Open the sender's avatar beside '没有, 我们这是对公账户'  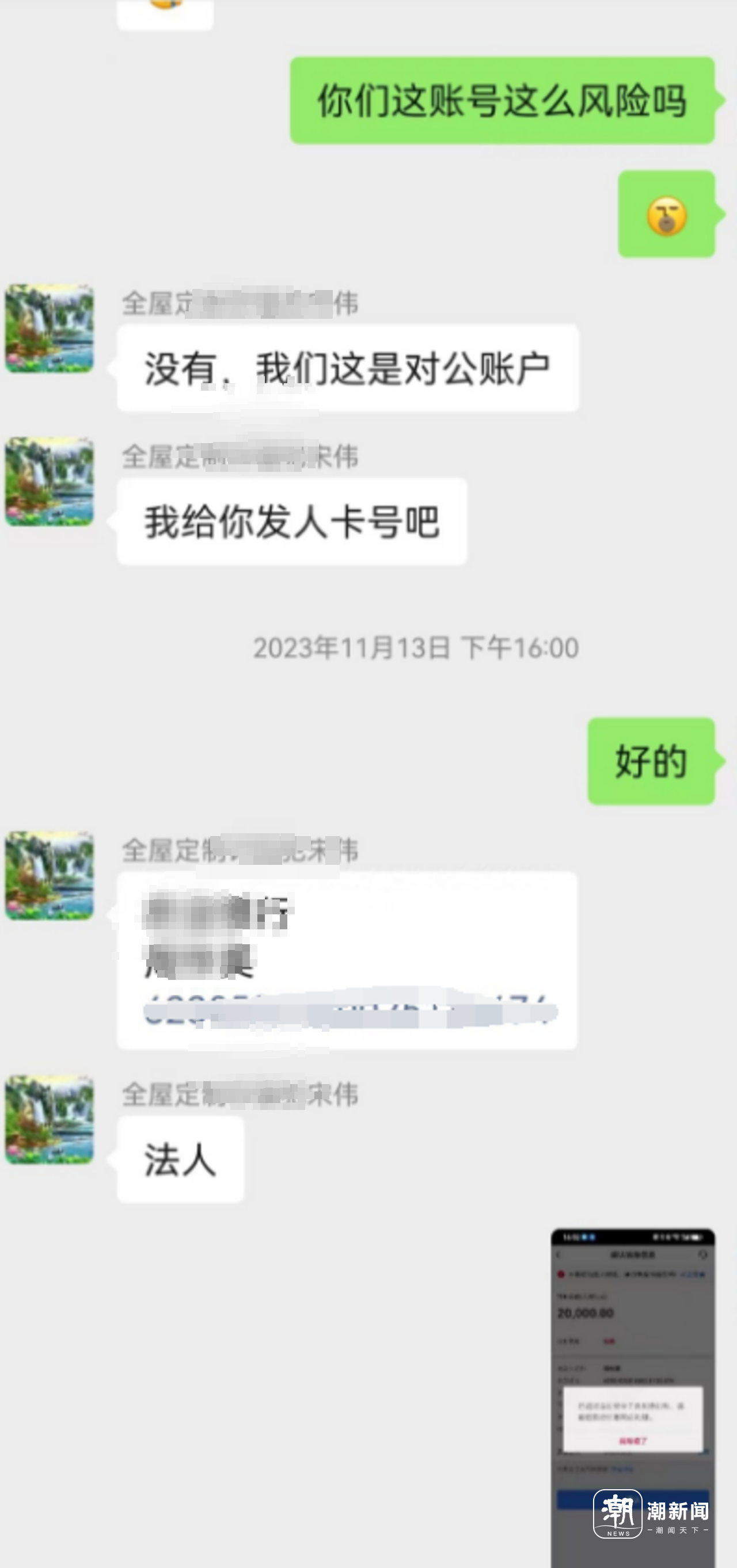click(x=50, y=328)
